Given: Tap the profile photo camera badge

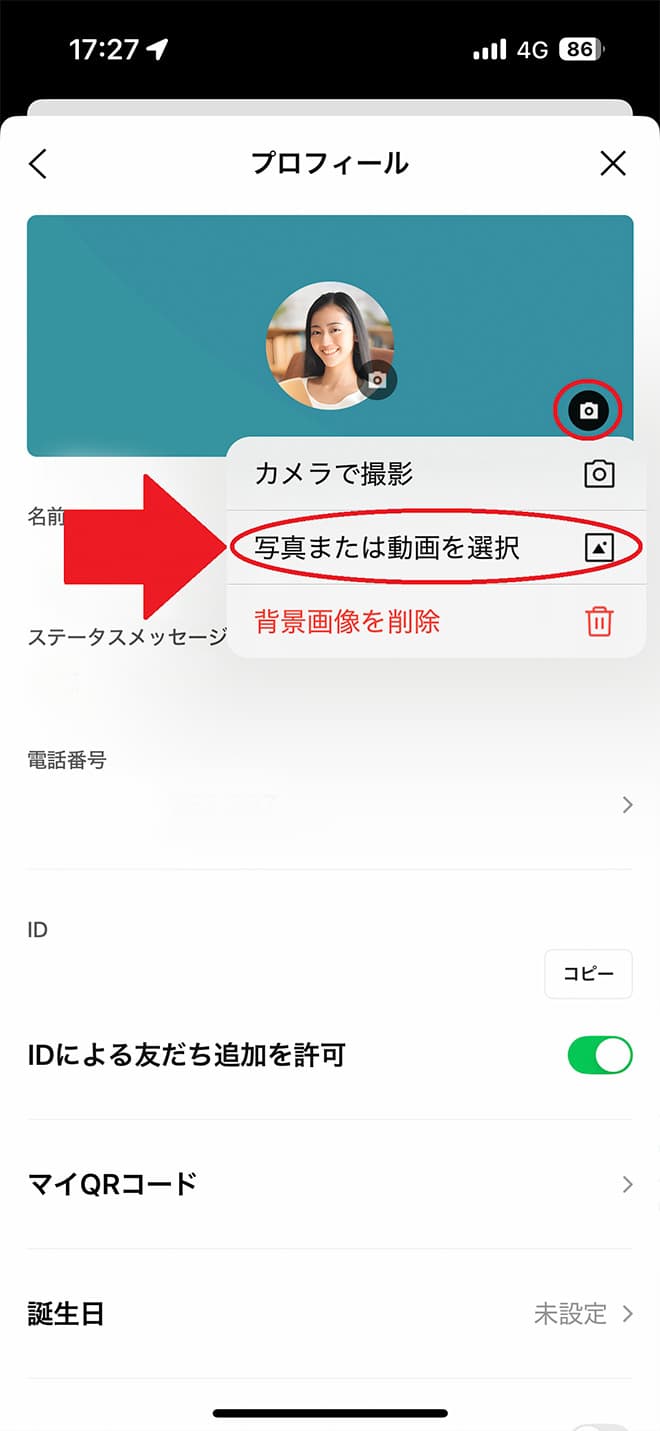Looking at the screenshot, I should coord(377,380).
